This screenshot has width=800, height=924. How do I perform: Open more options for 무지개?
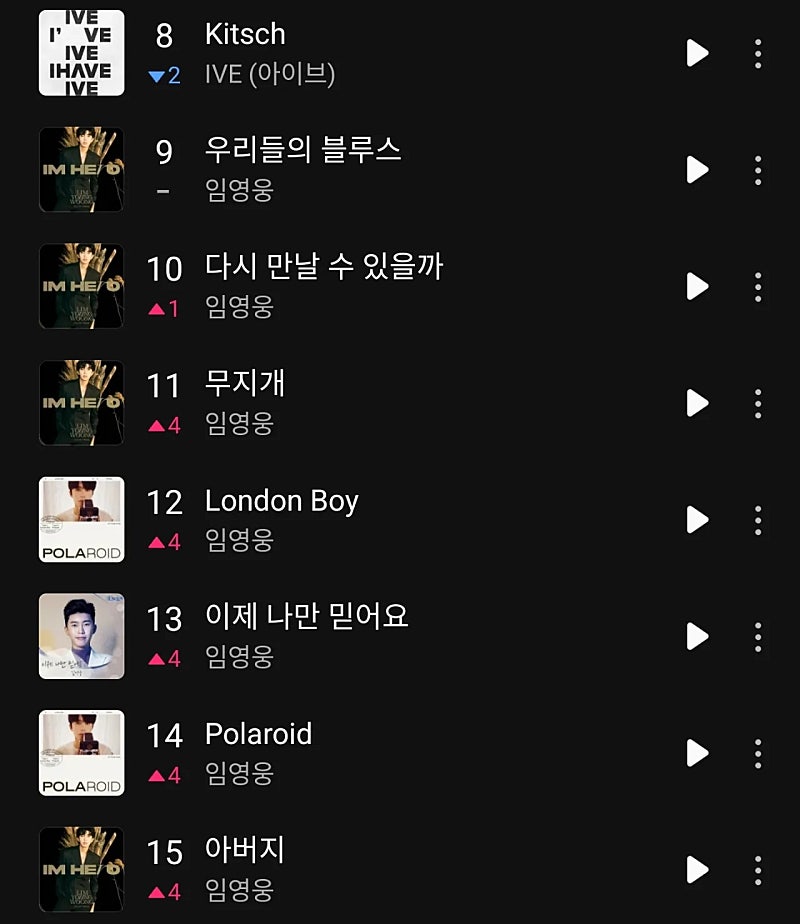(x=758, y=403)
